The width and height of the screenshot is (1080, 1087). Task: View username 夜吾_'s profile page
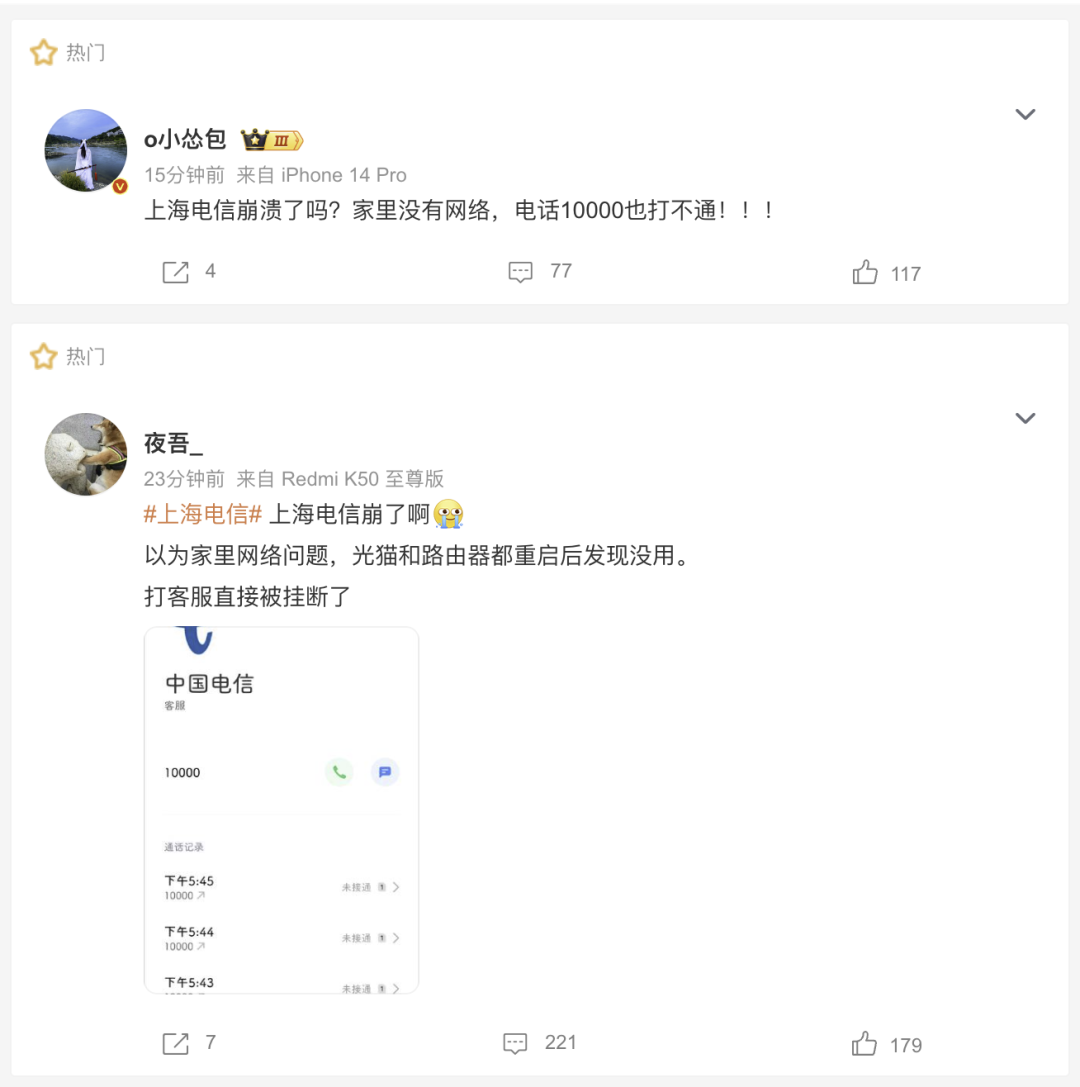click(173, 444)
